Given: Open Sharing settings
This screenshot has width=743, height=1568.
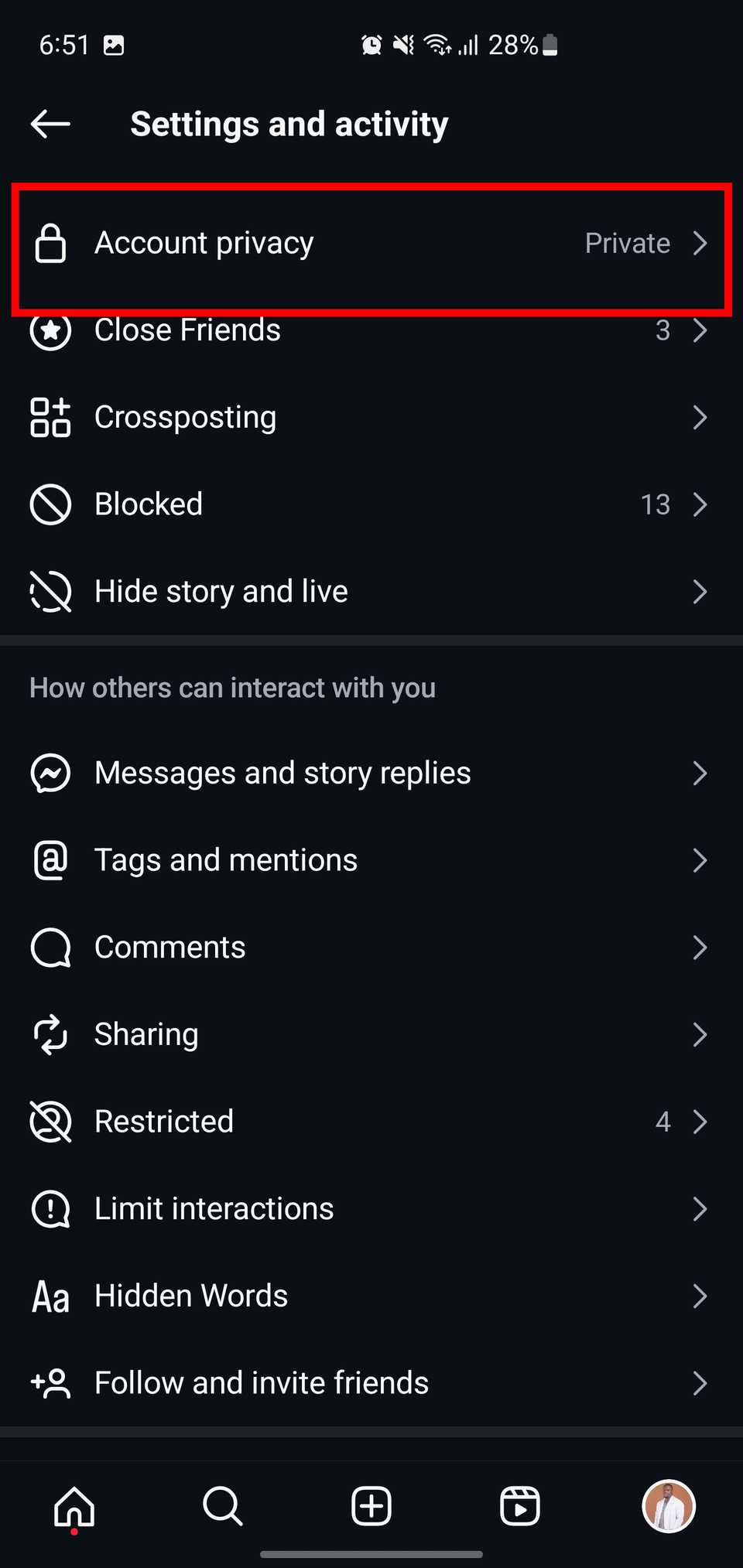Looking at the screenshot, I should click(370, 1035).
